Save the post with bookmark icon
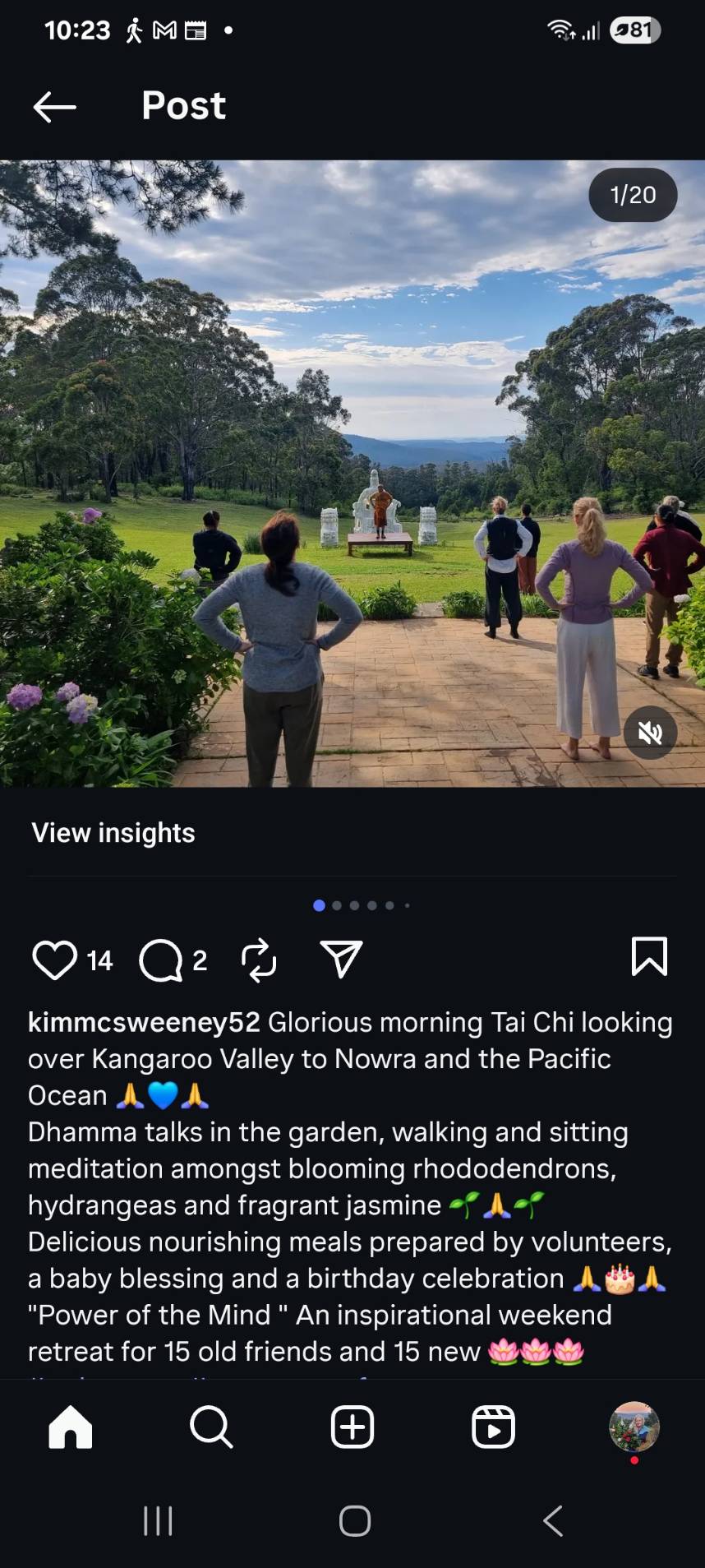Image resolution: width=705 pixels, height=1568 pixels. [649, 957]
